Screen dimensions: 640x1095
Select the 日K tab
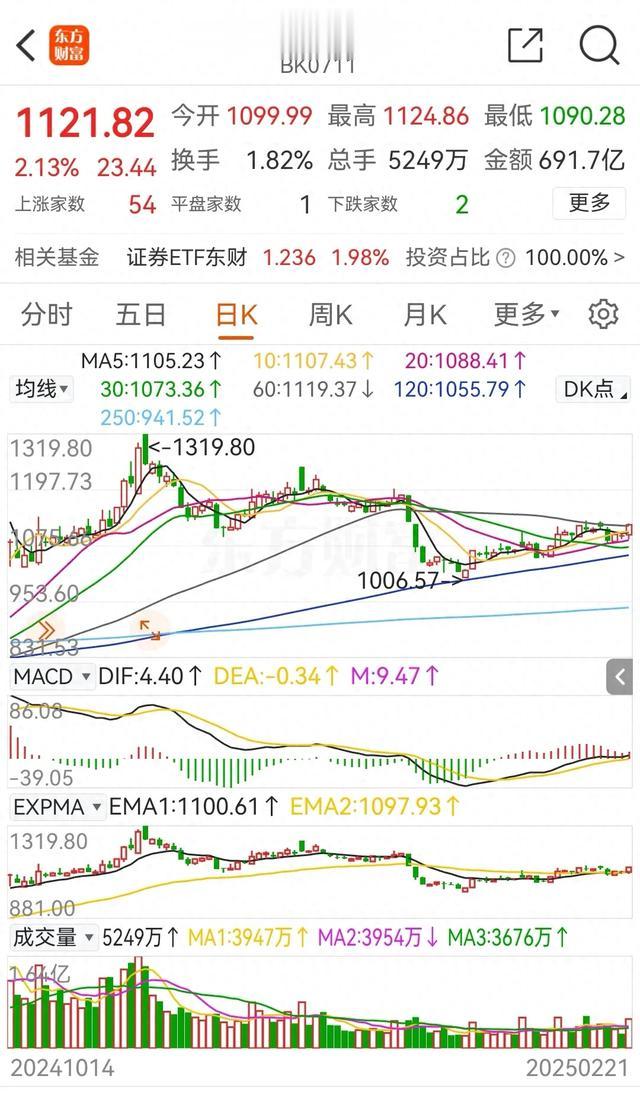tap(235, 316)
